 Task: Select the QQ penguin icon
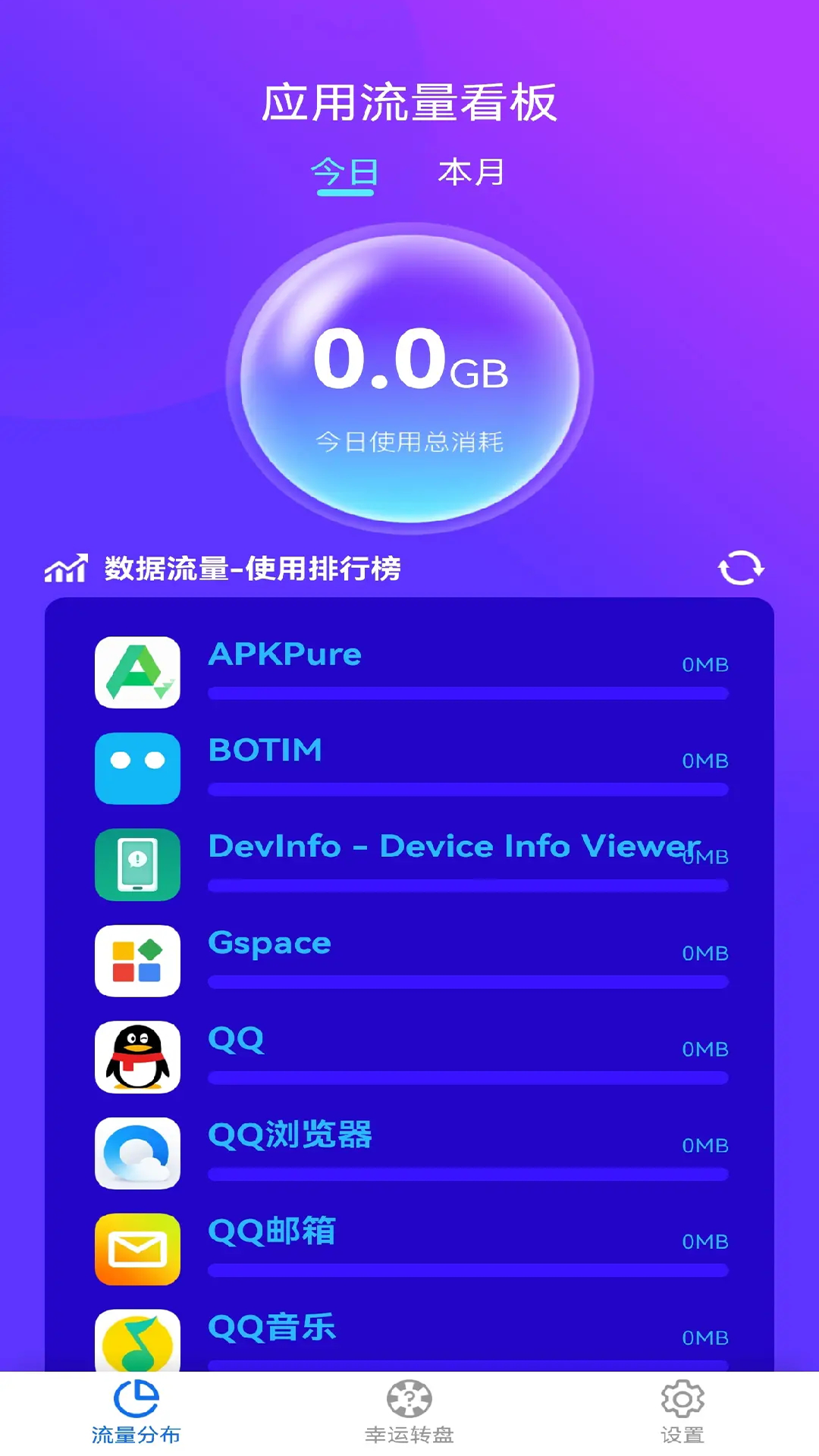coord(136,1056)
